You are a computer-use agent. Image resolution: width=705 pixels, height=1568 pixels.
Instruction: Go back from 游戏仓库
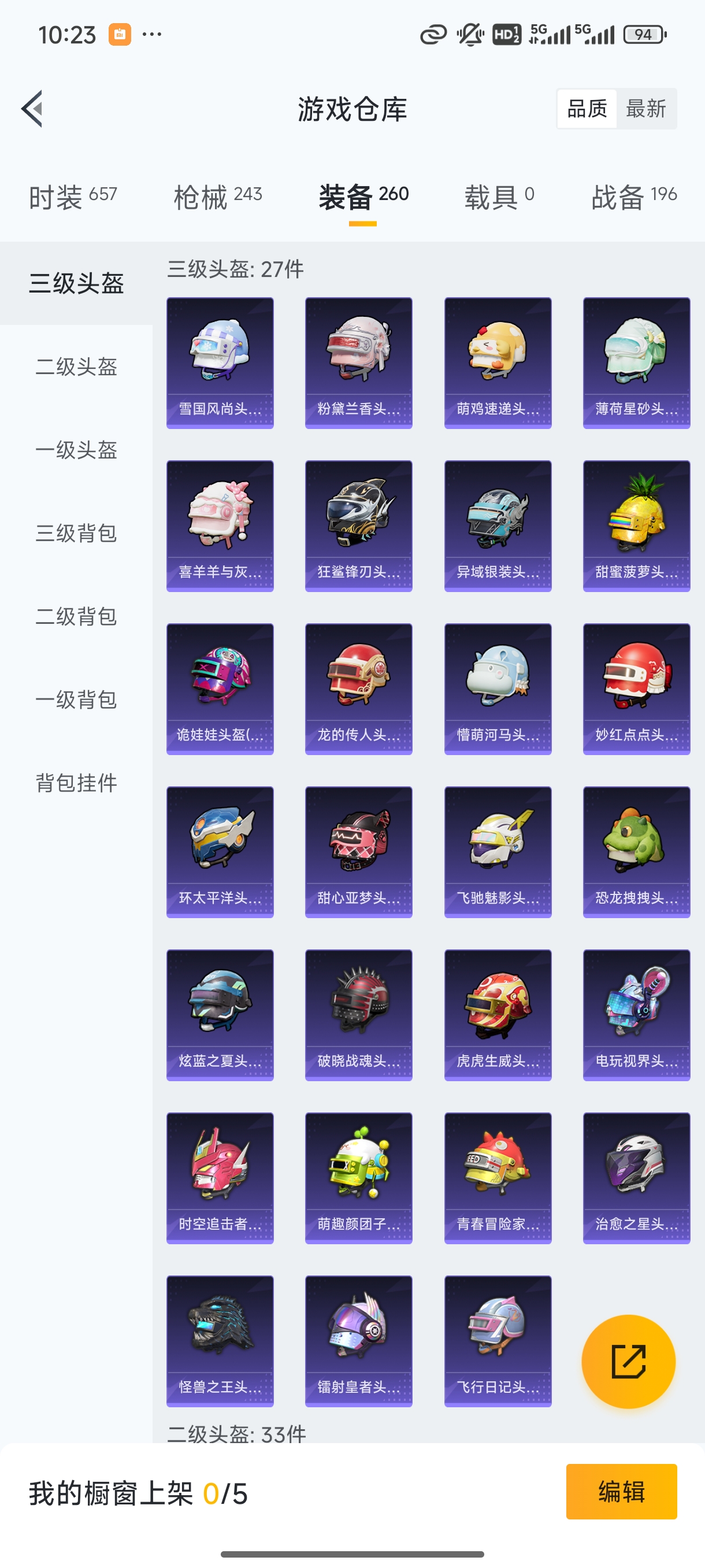coord(32,109)
